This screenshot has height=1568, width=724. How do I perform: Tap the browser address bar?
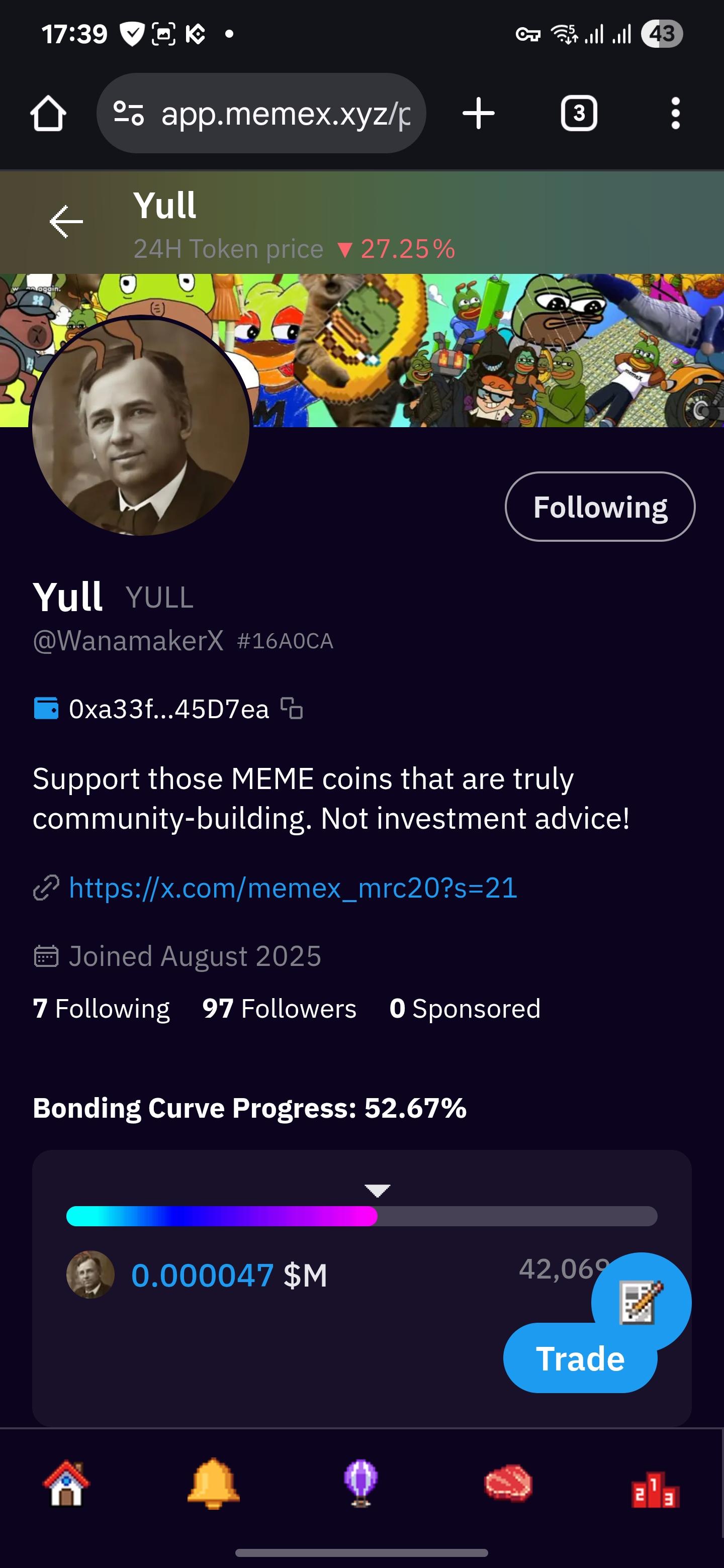[x=262, y=113]
